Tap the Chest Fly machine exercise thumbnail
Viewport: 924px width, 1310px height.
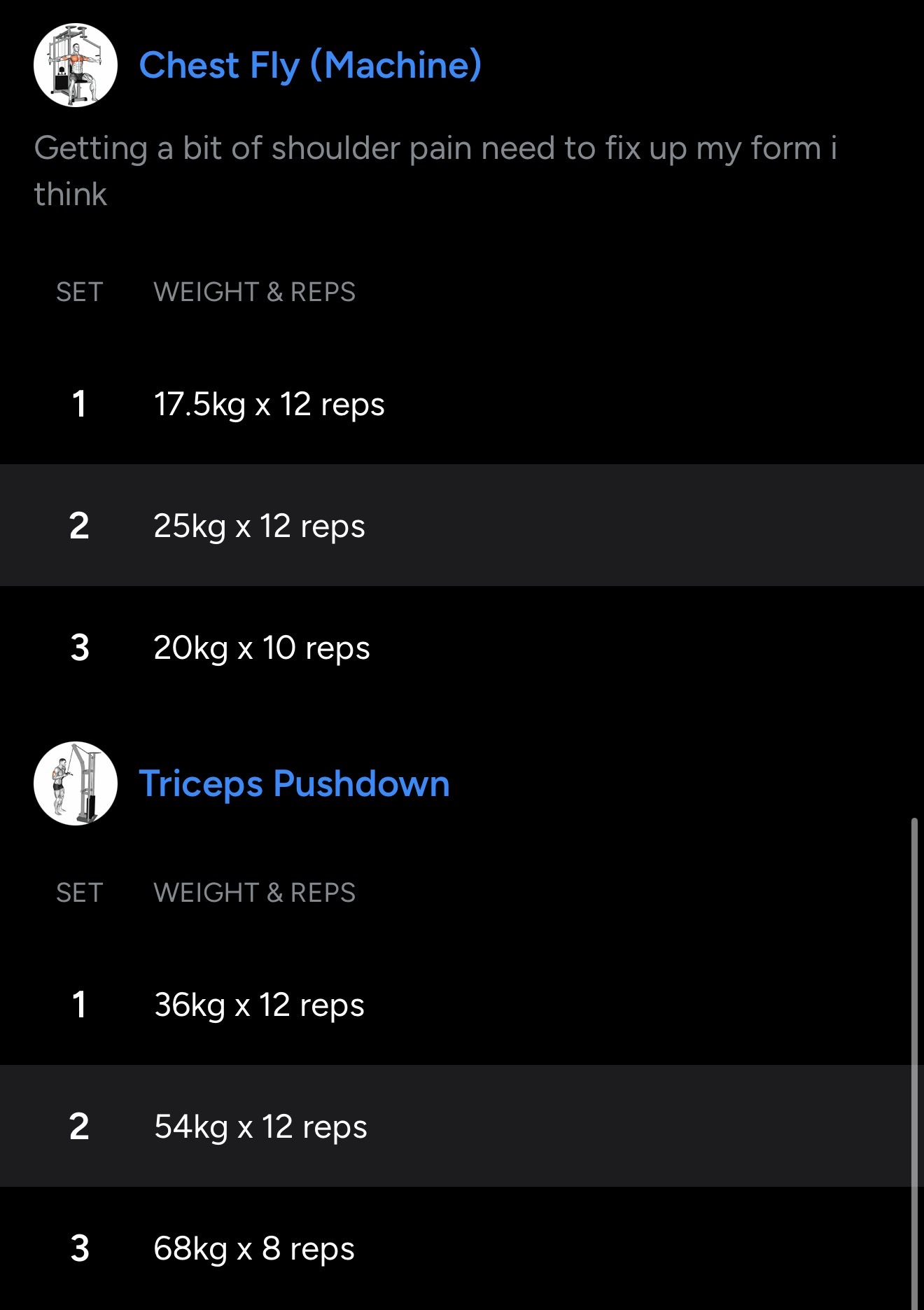coord(76,65)
